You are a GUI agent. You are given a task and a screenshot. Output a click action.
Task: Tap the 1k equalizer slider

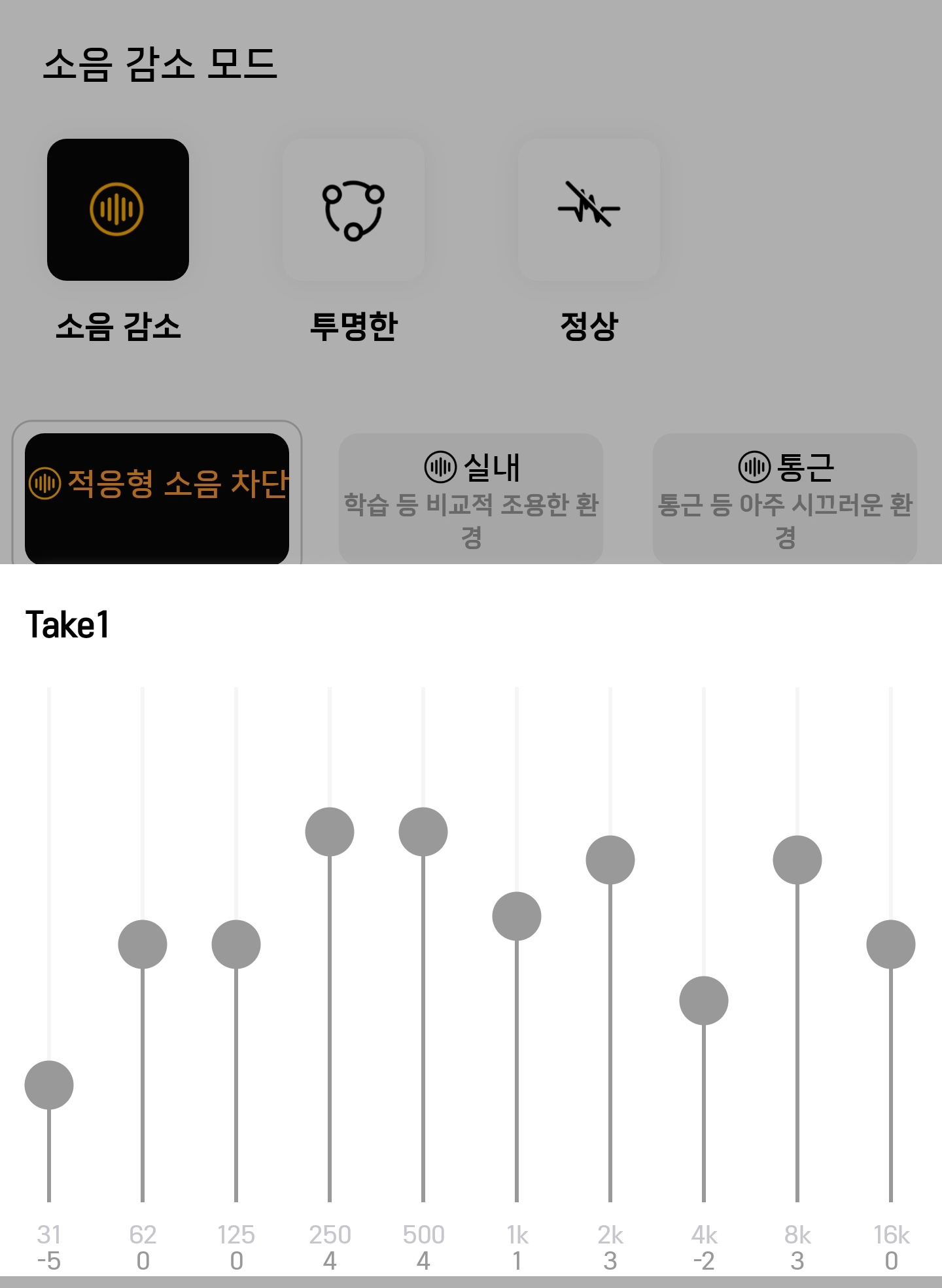click(517, 916)
